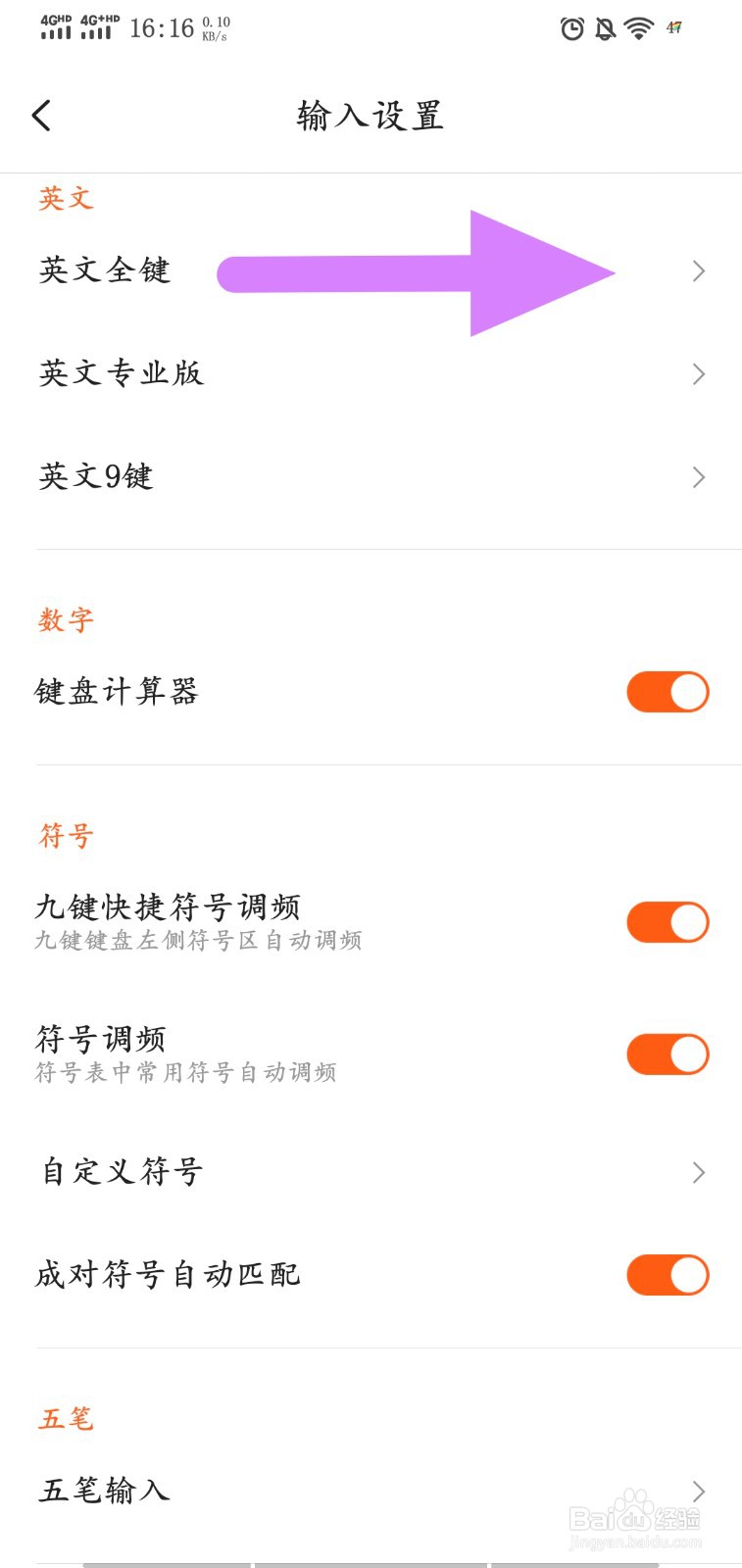
Task: Disable 九键快捷符号调频
Action: click(x=668, y=922)
